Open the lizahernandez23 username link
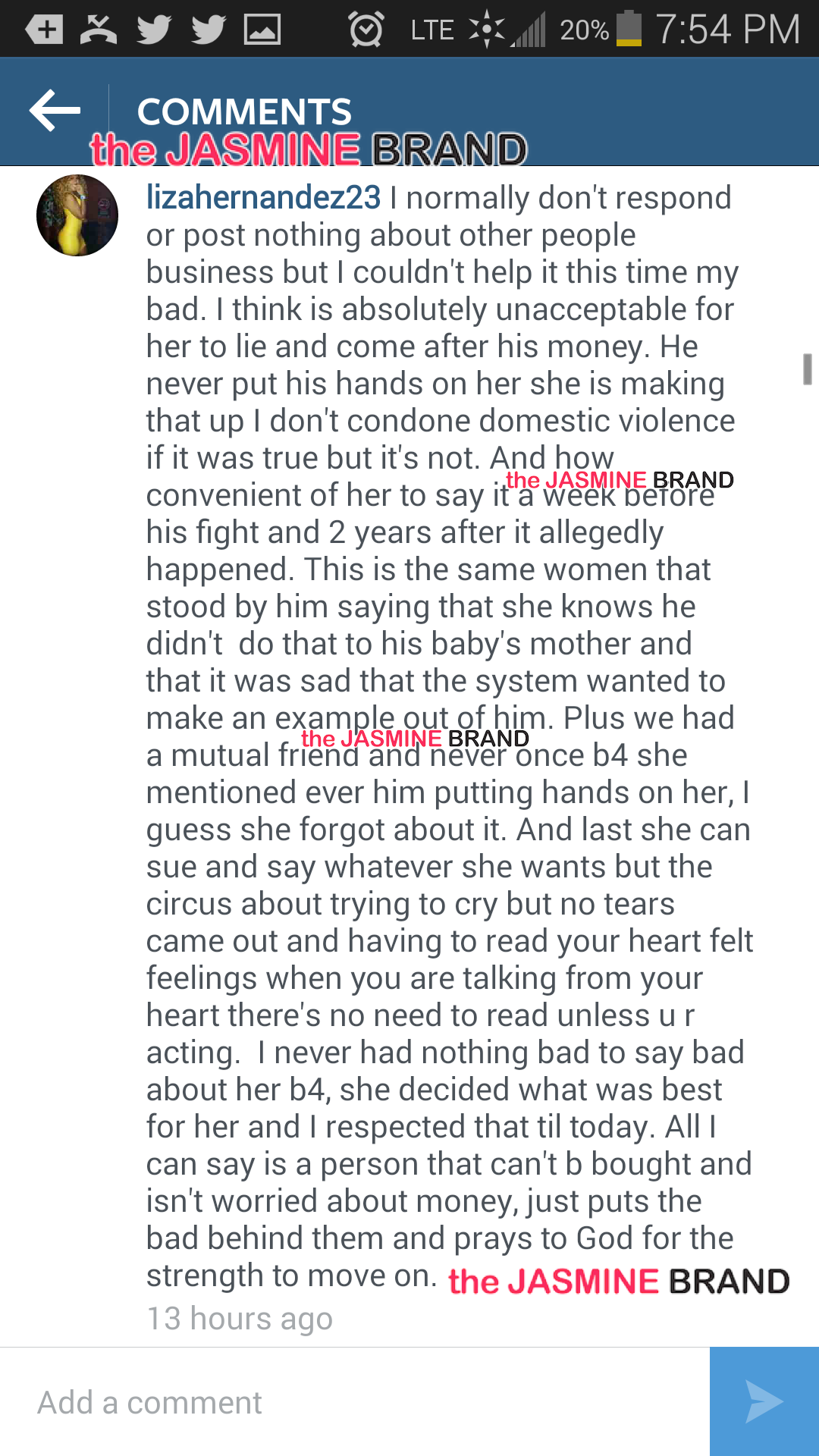This screenshot has width=819, height=1456. tap(263, 198)
